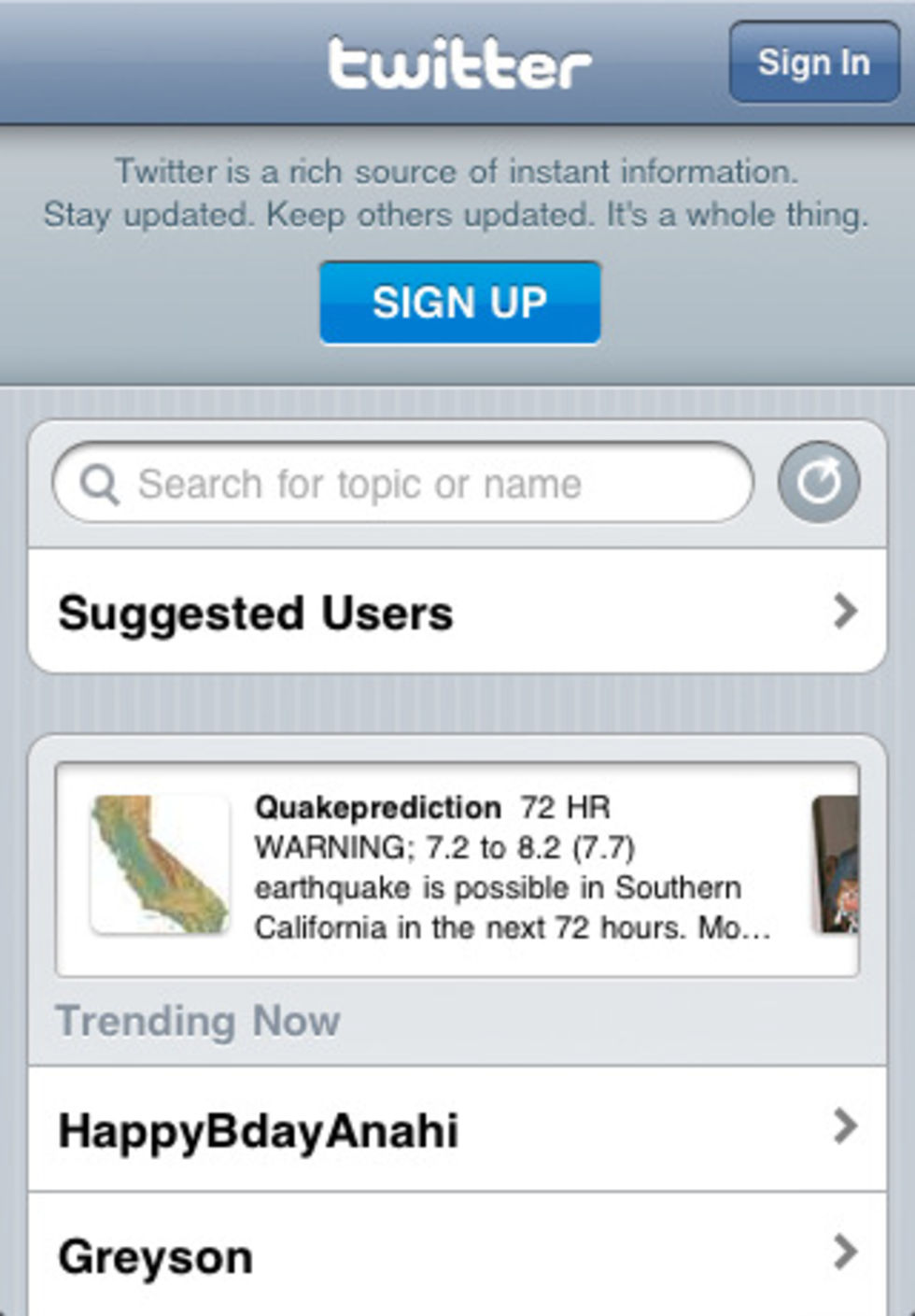Open the Greyson trending topic
This screenshot has width=915, height=1316.
[x=457, y=1255]
